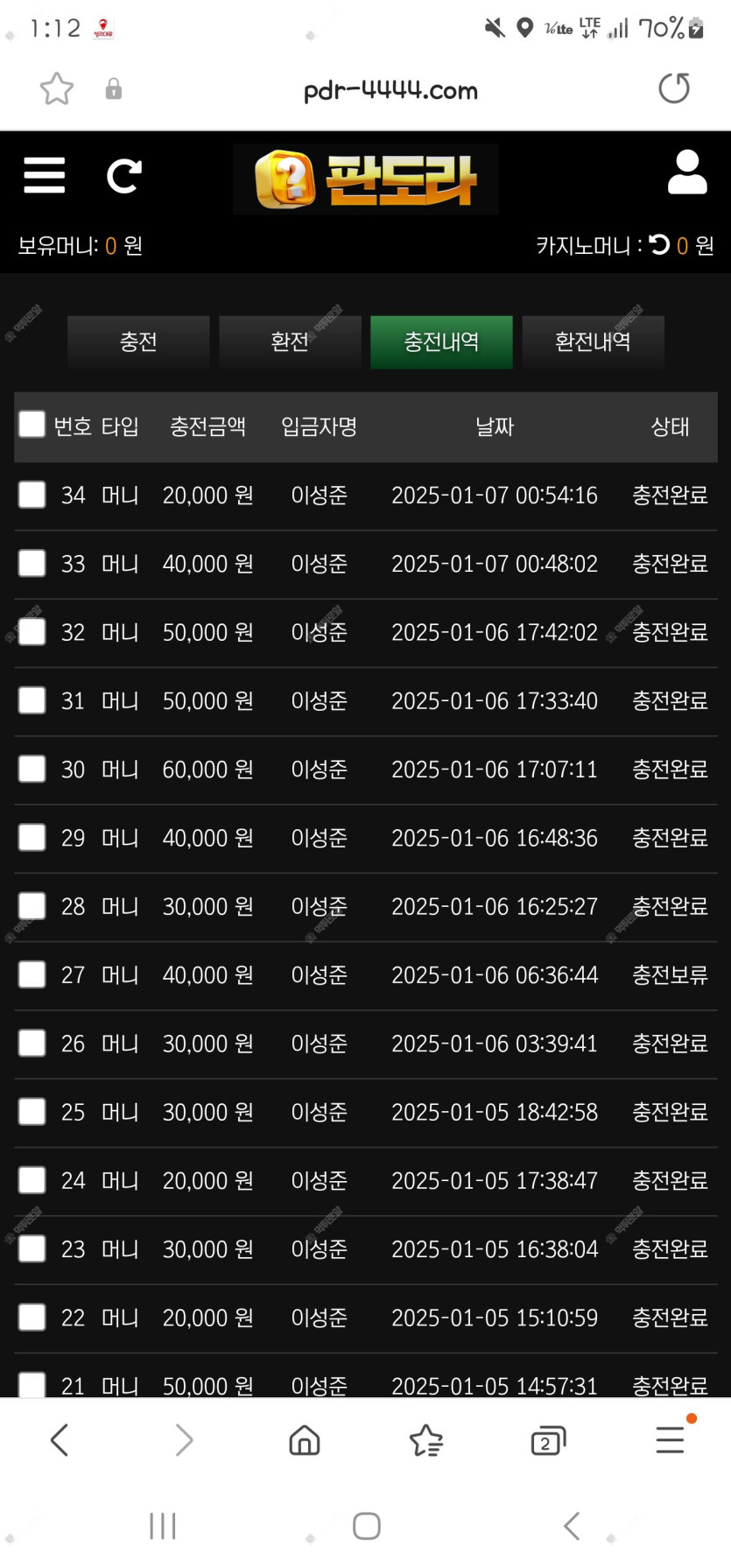Viewport: 731px width, 1568px height.
Task: Select the 충전내역 tab
Action: click(x=441, y=341)
